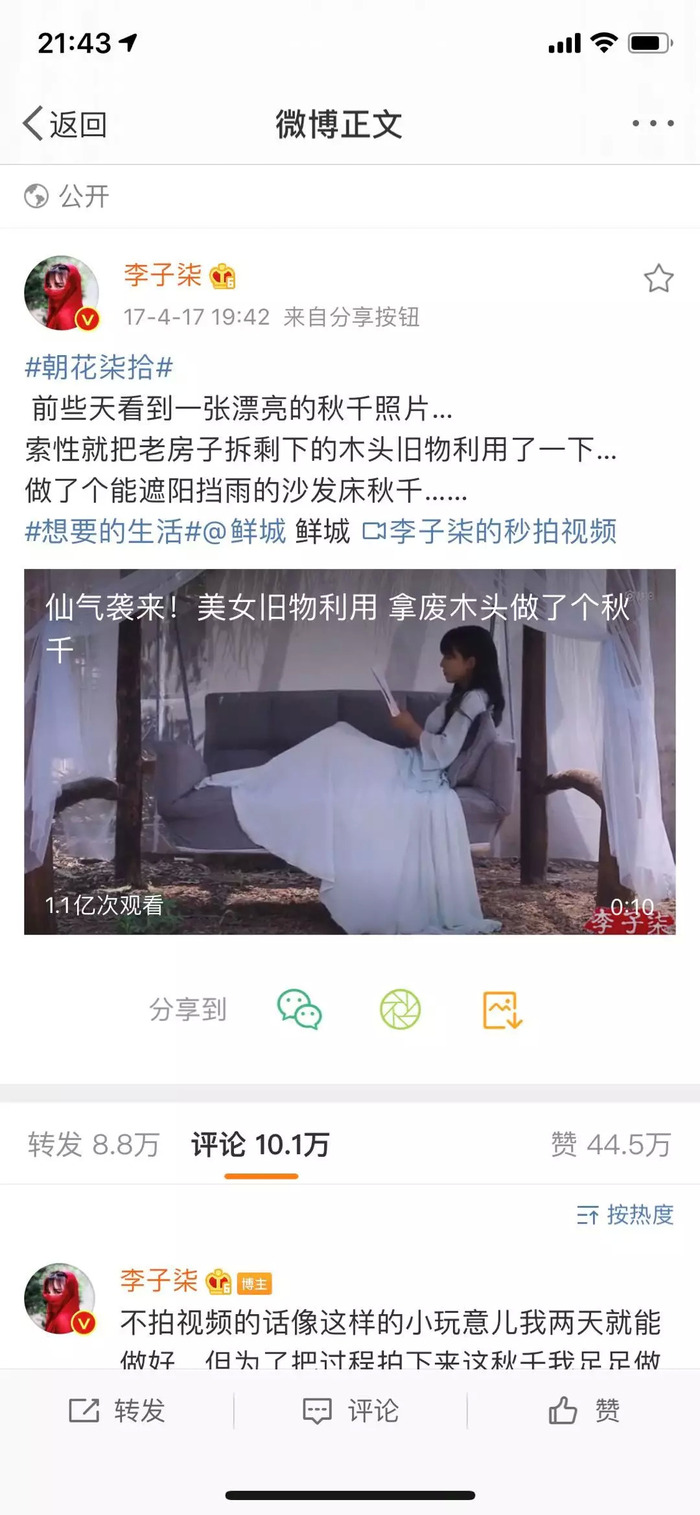
Task: Open the commenter 李子柒's avatar in comments
Action: click(59, 1298)
